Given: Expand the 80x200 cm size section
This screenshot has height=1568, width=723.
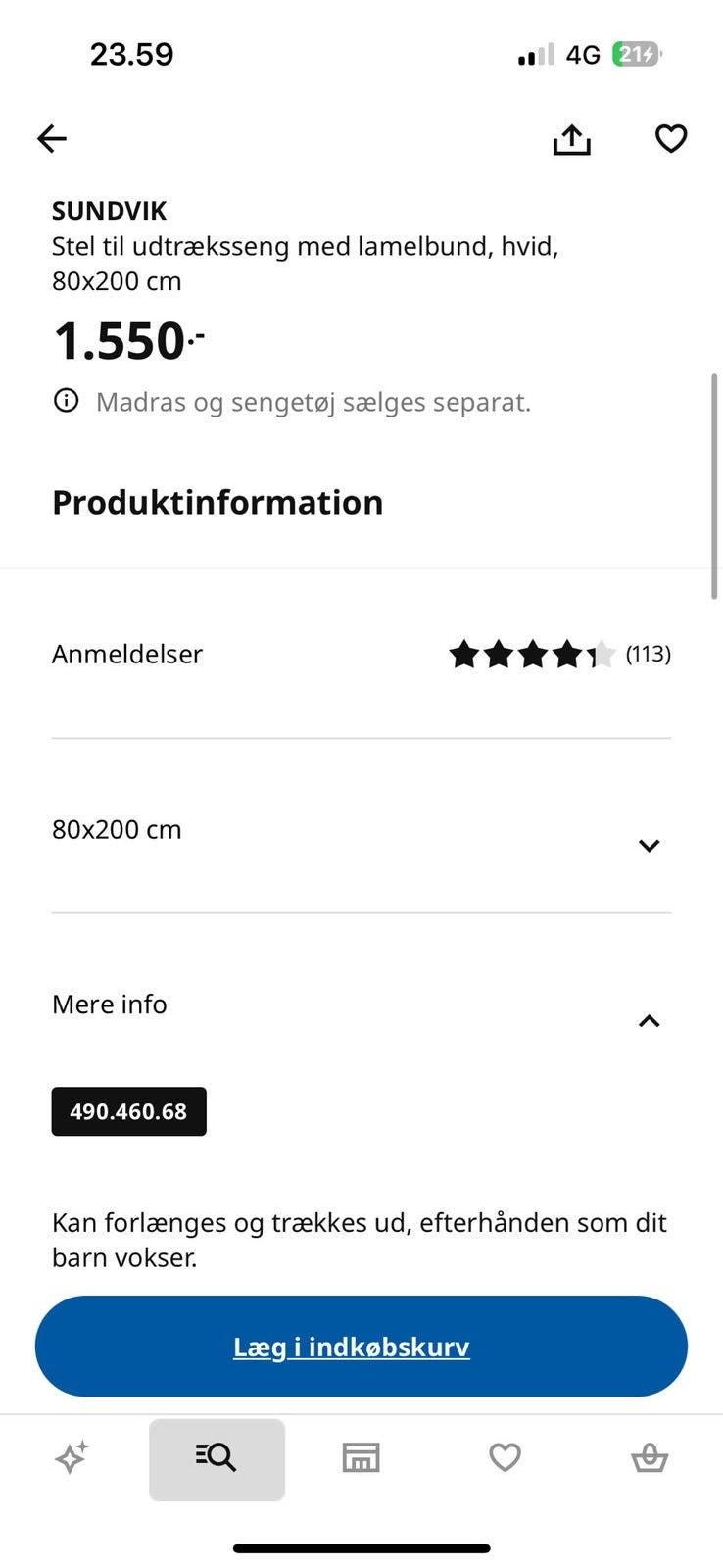Looking at the screenshot, I should [x=649, y=845].
